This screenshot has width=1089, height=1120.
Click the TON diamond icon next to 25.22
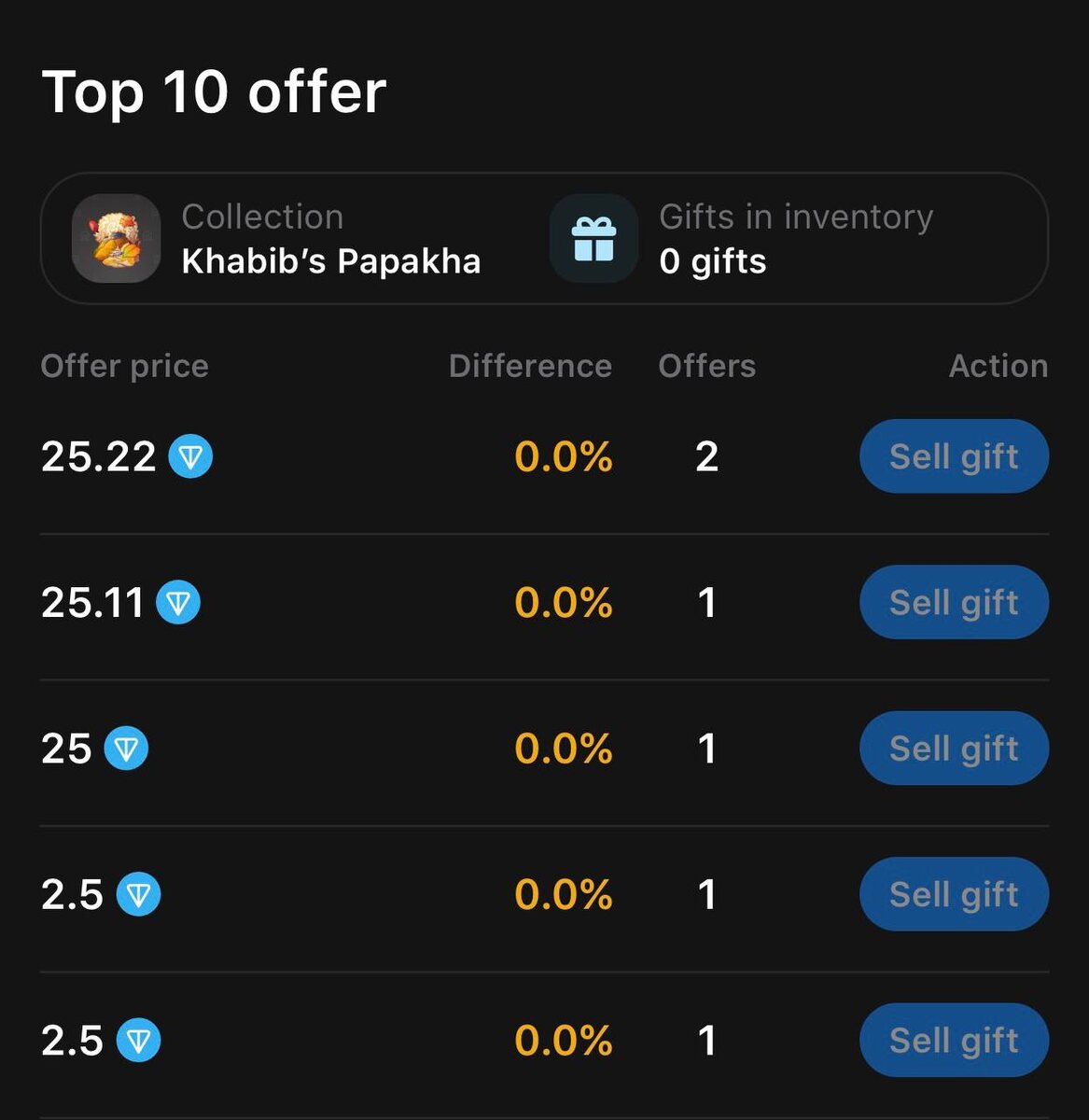(x=190, y=457)
